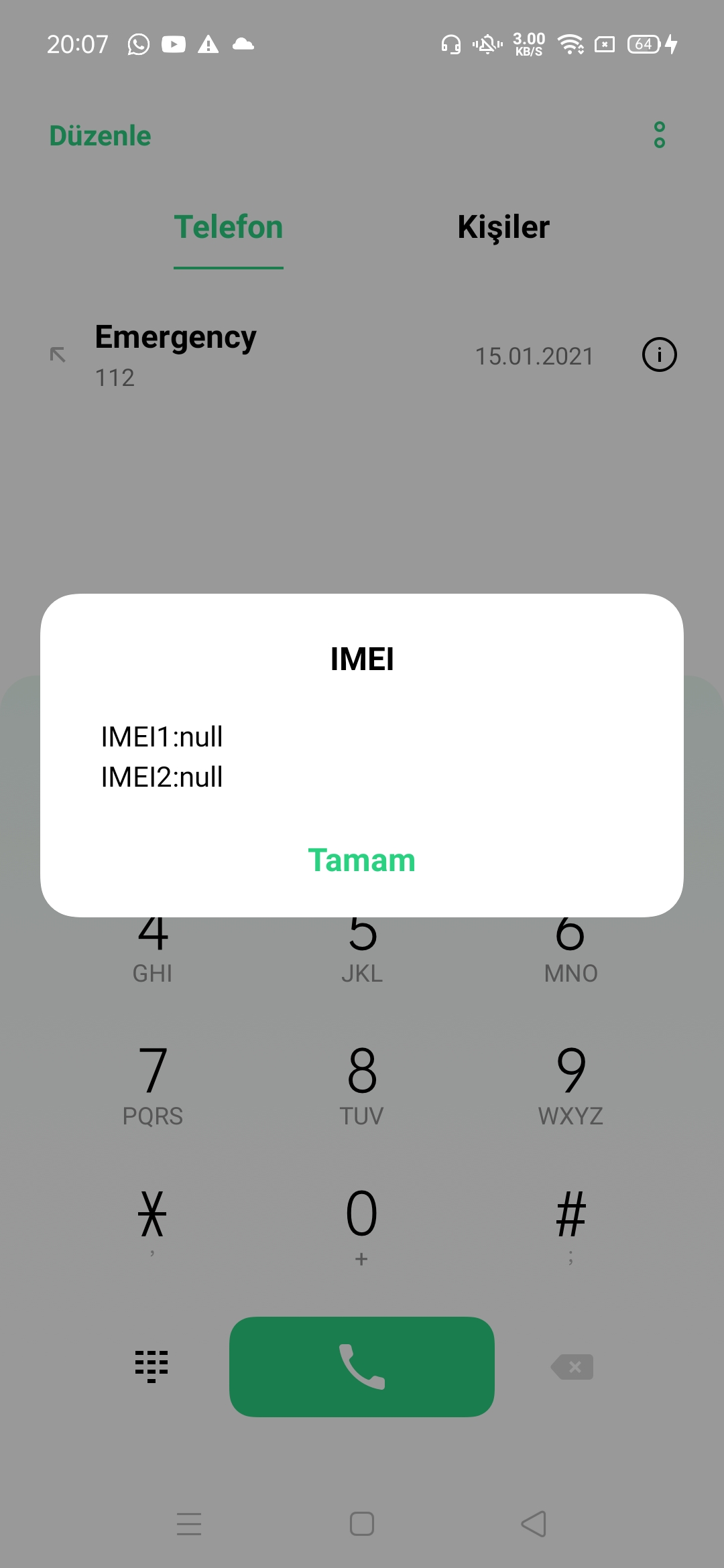724x1568 pixels.
Task: Go back using system navigation triangle
Action: click(x=534, y=1524)
